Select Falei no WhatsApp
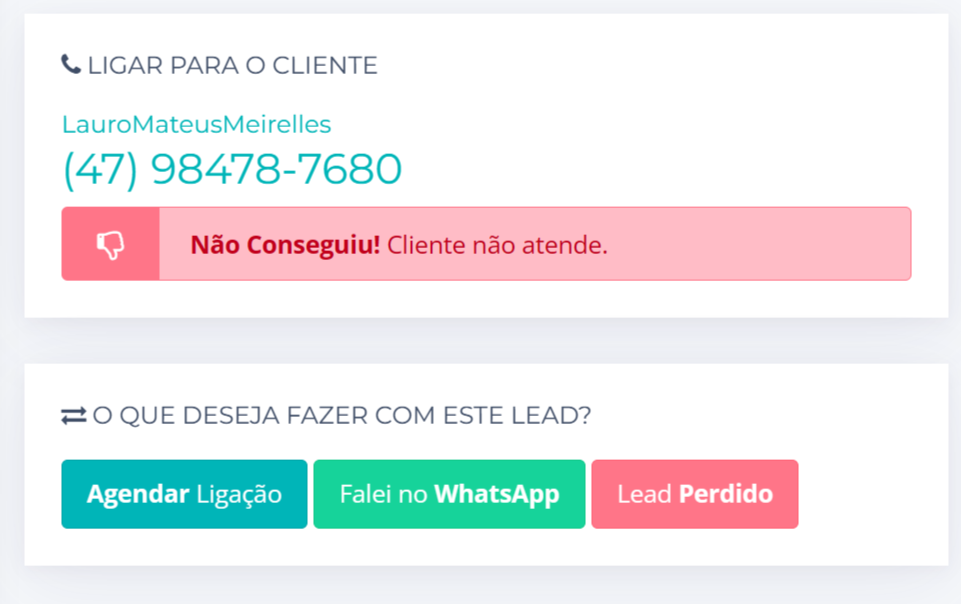The height and width of the screenshot is (604, 961). point(449,494)
